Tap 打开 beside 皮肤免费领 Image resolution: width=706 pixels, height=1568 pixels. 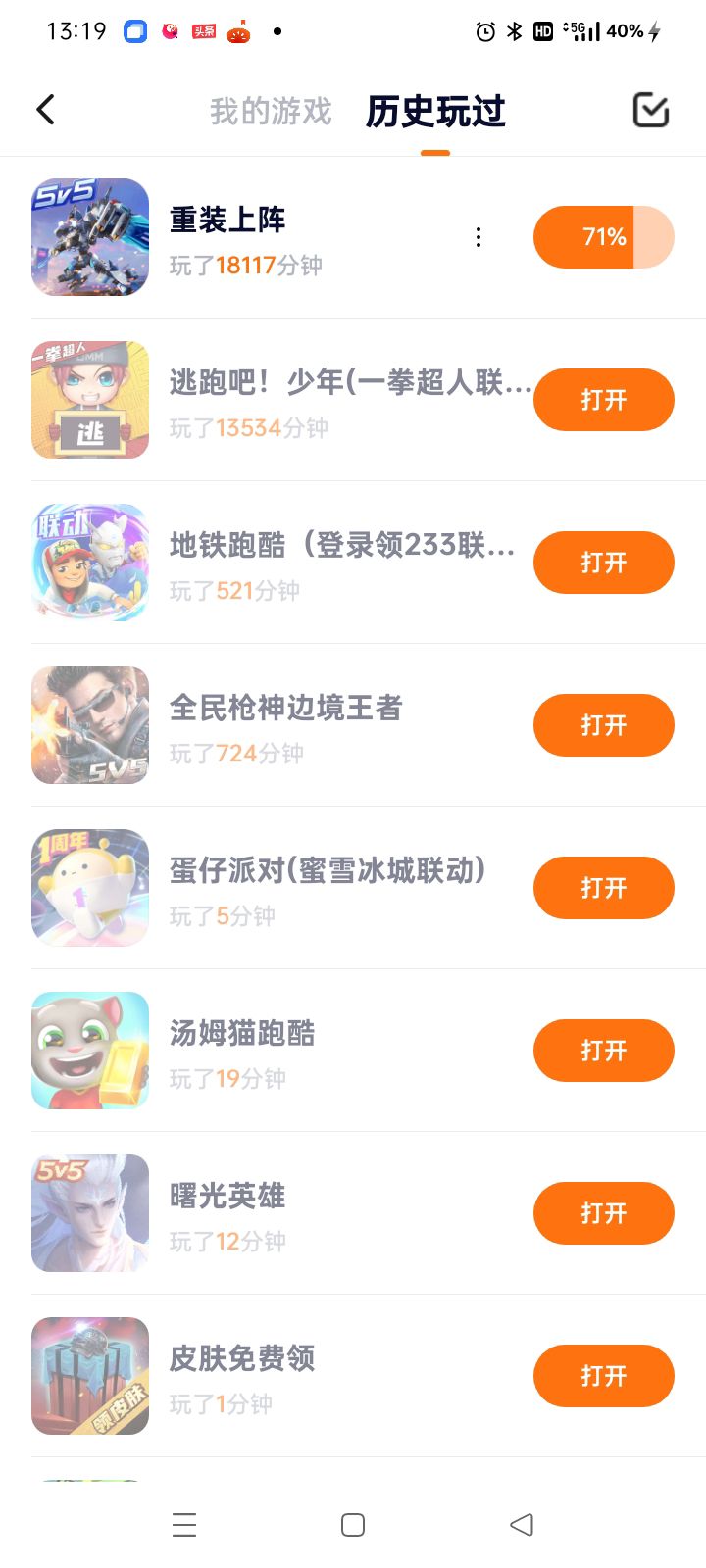tap(603, 1376)
